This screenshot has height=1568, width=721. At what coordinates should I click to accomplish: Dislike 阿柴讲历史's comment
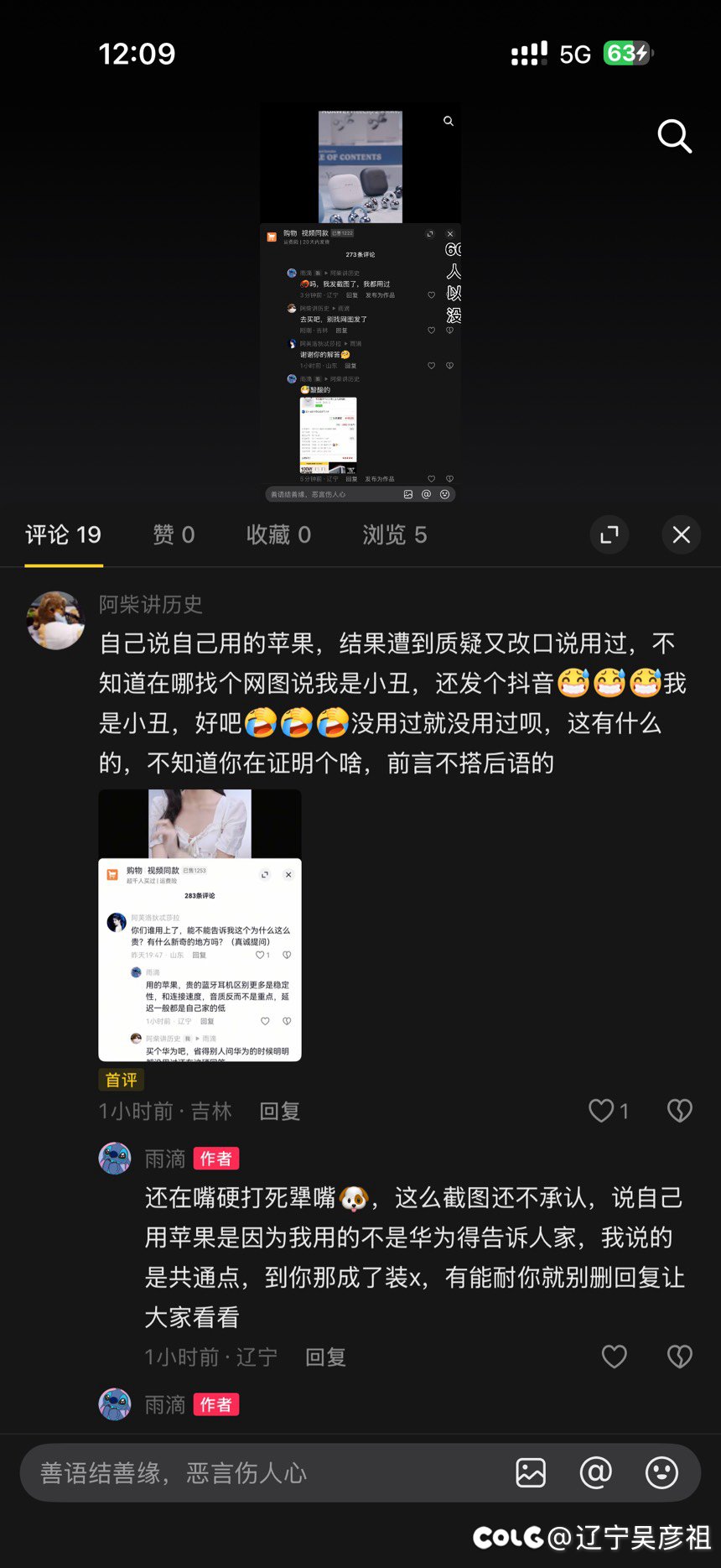[x=679, y=1111]
